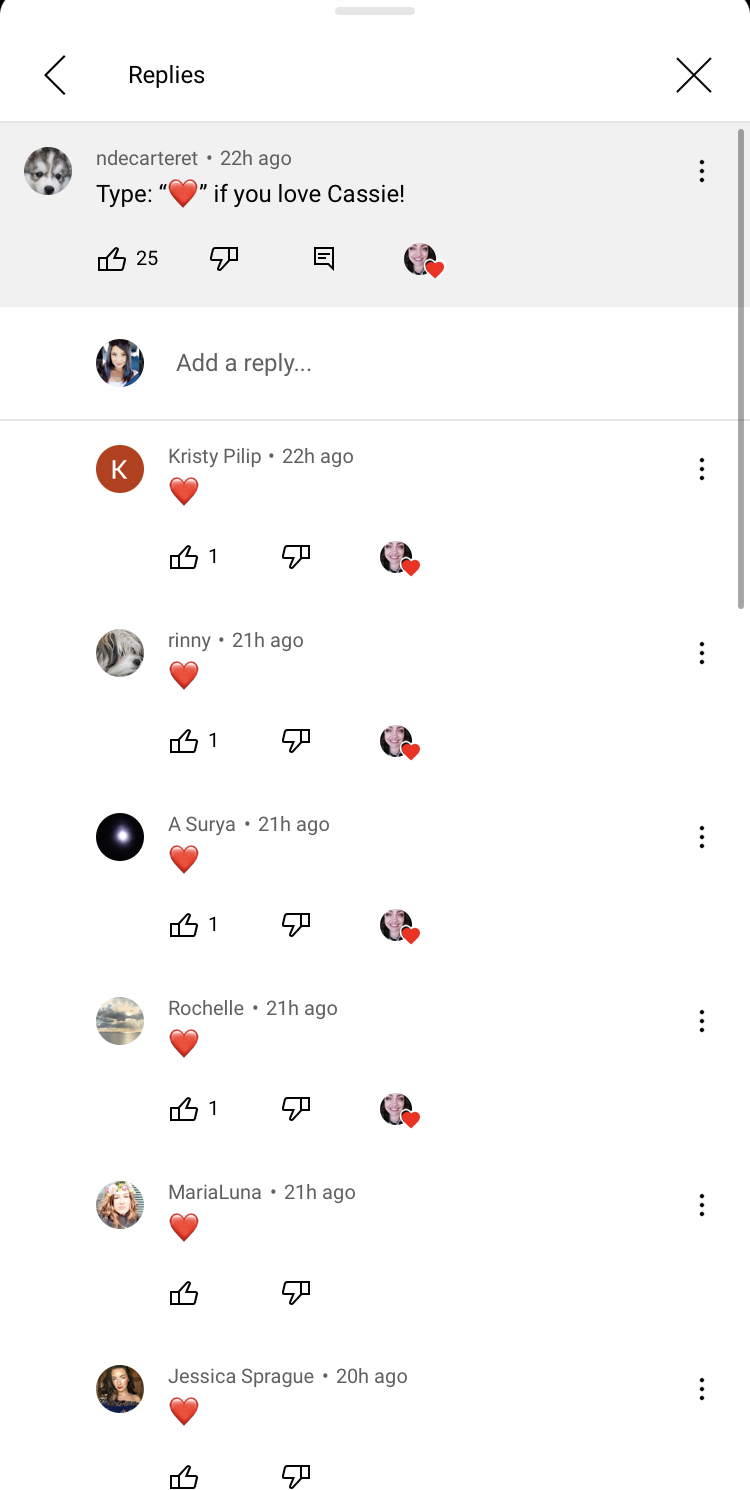Go back from the Replies panel
The width and height of the screenshot is (750, 1490).
click(55, 75)
